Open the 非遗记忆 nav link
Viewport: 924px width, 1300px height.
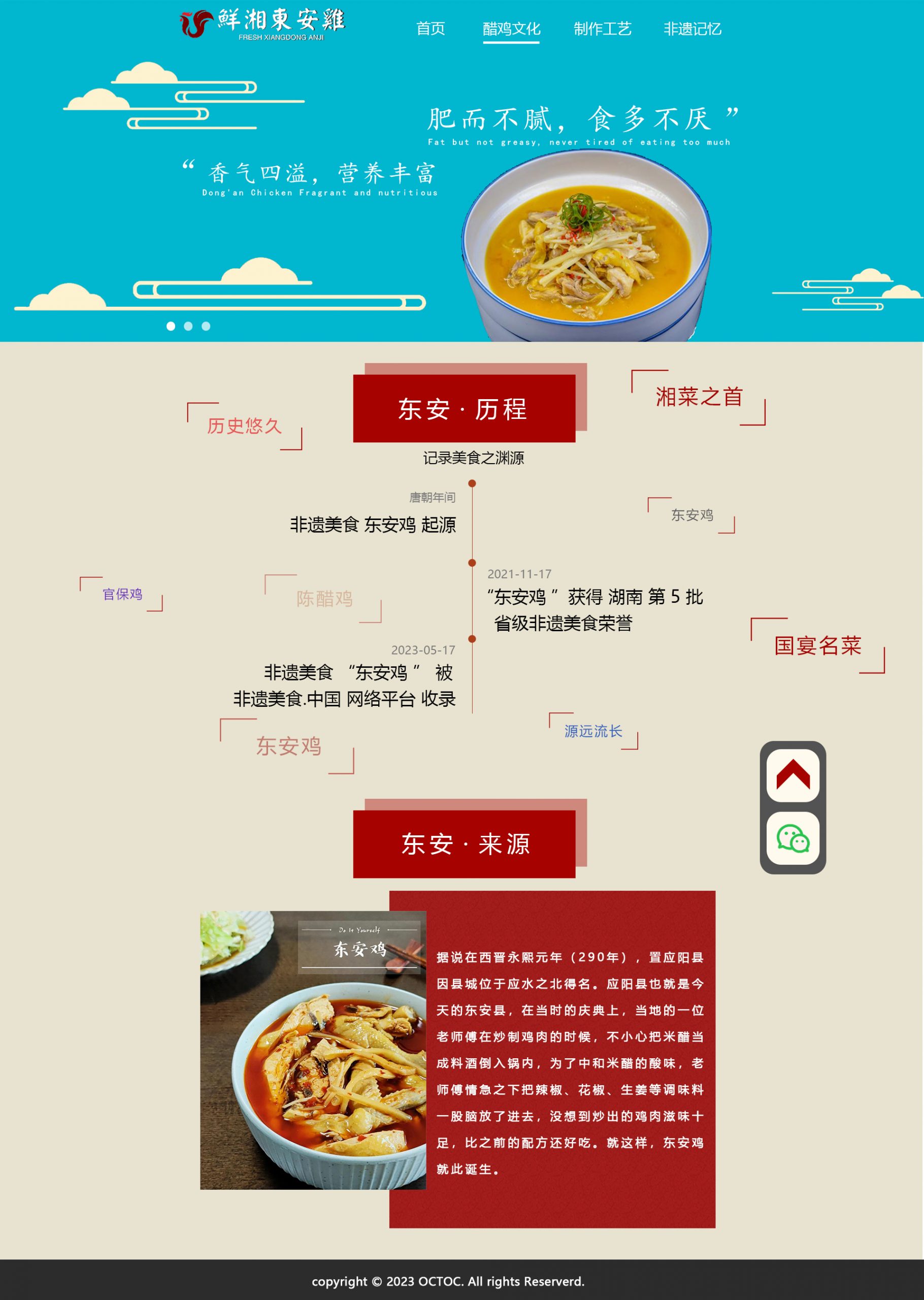tap(692, 28)
